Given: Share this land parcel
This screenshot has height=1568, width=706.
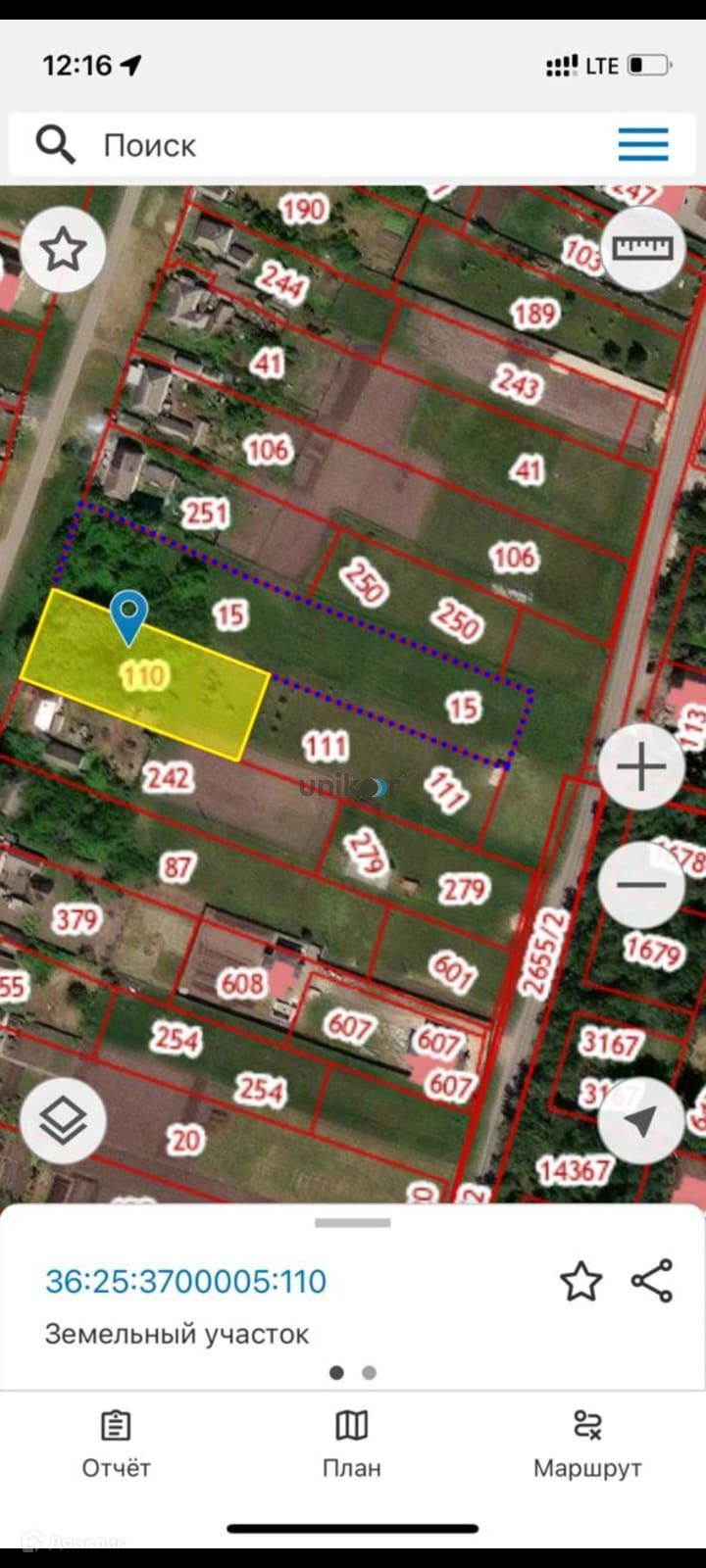Looking at the screenshot, I should [x=652, y=1281].
